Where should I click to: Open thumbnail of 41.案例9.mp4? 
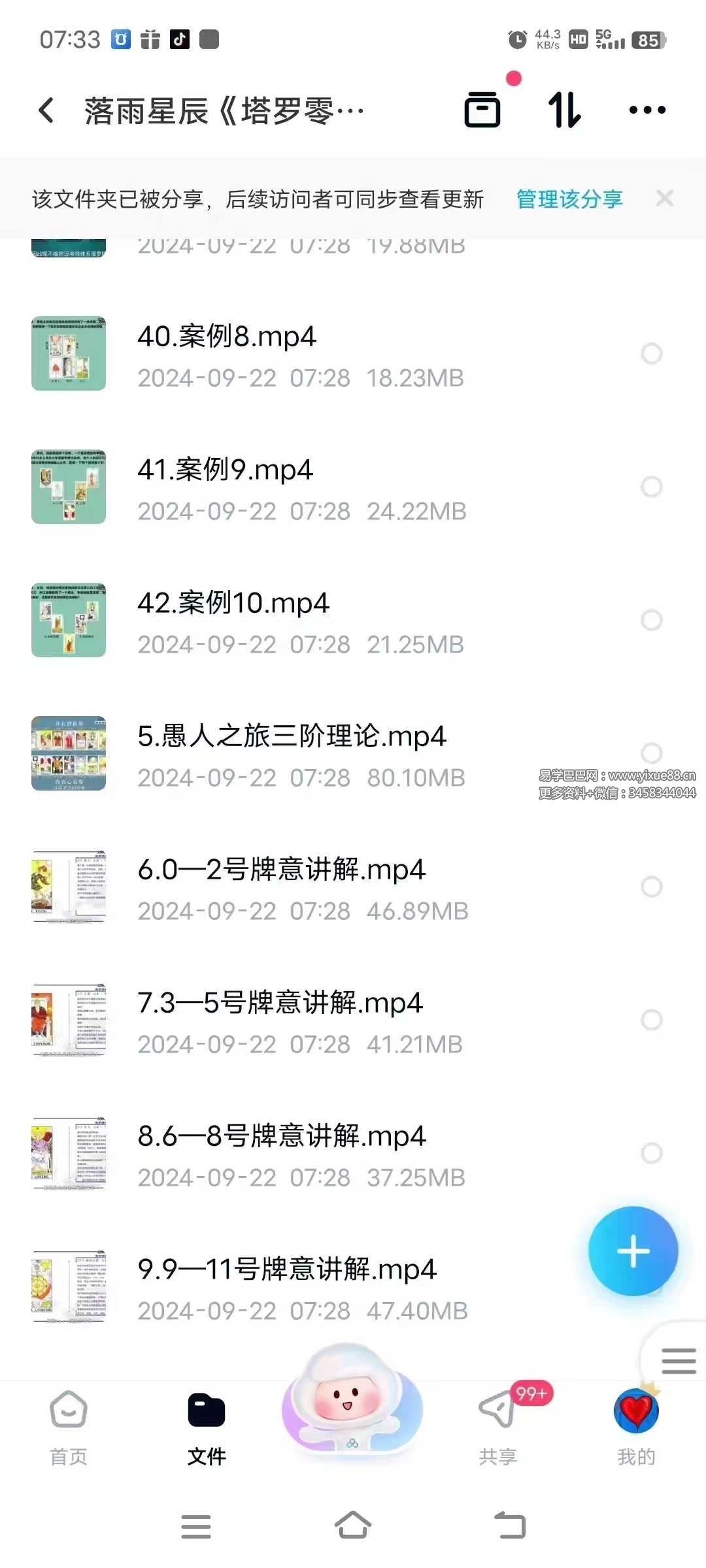point(68,487)
